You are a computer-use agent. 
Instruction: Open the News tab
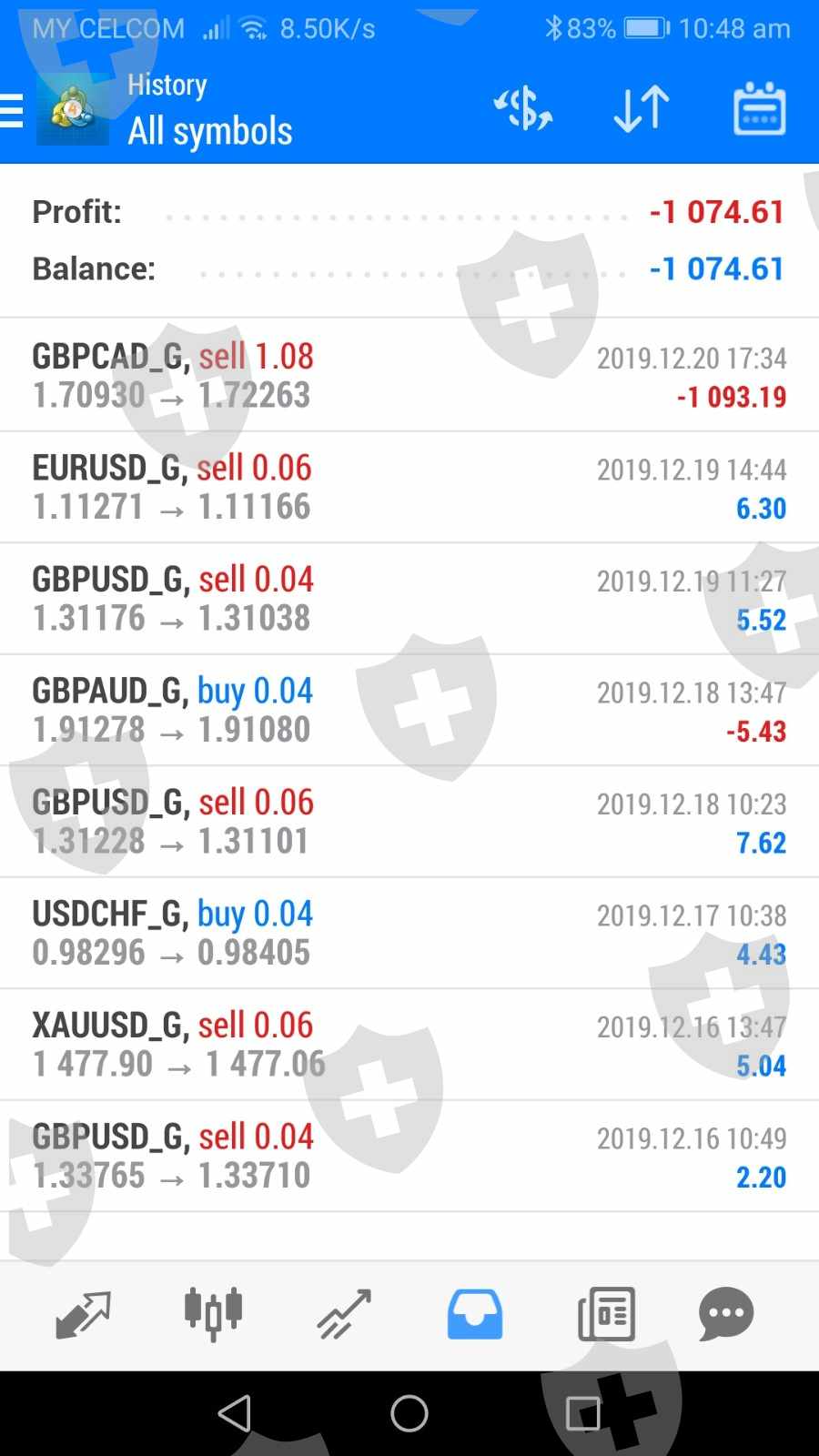[x=606, y=1315]
